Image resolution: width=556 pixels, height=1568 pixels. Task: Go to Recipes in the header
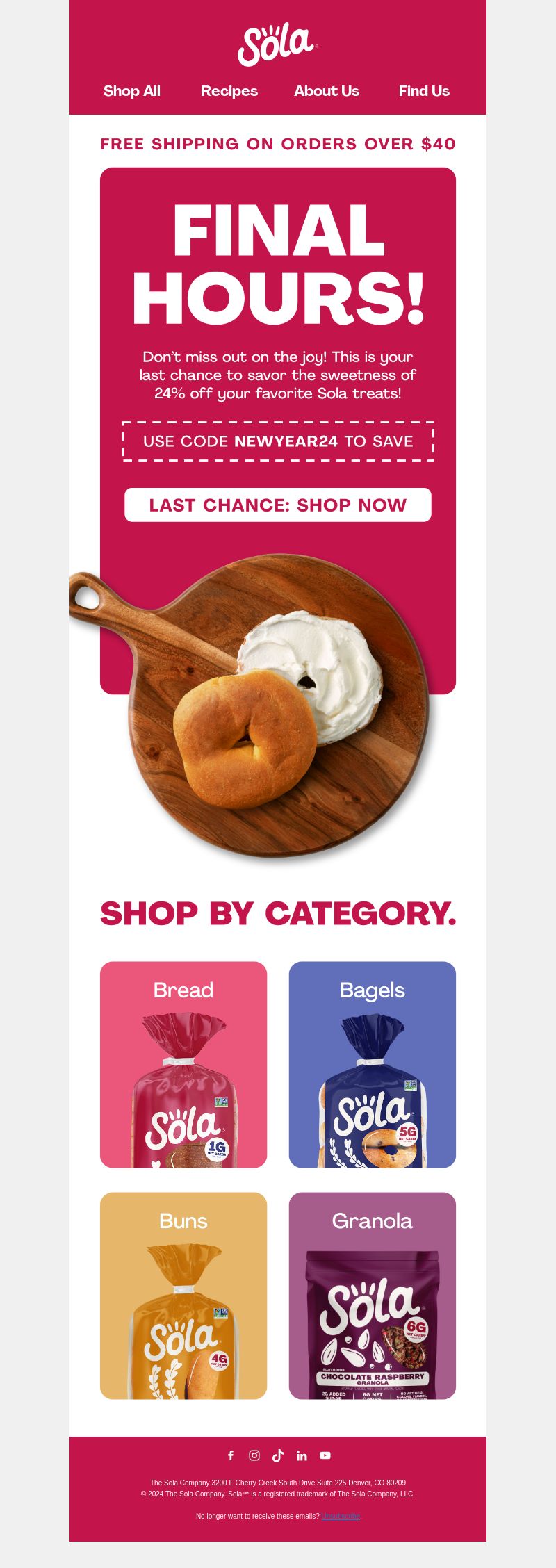229,91
